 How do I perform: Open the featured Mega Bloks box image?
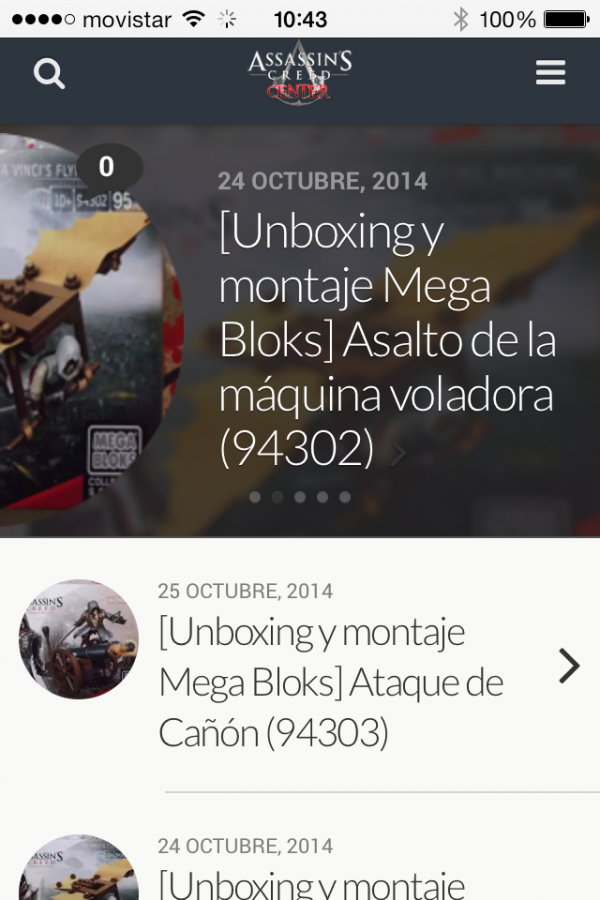click(85, 330)
